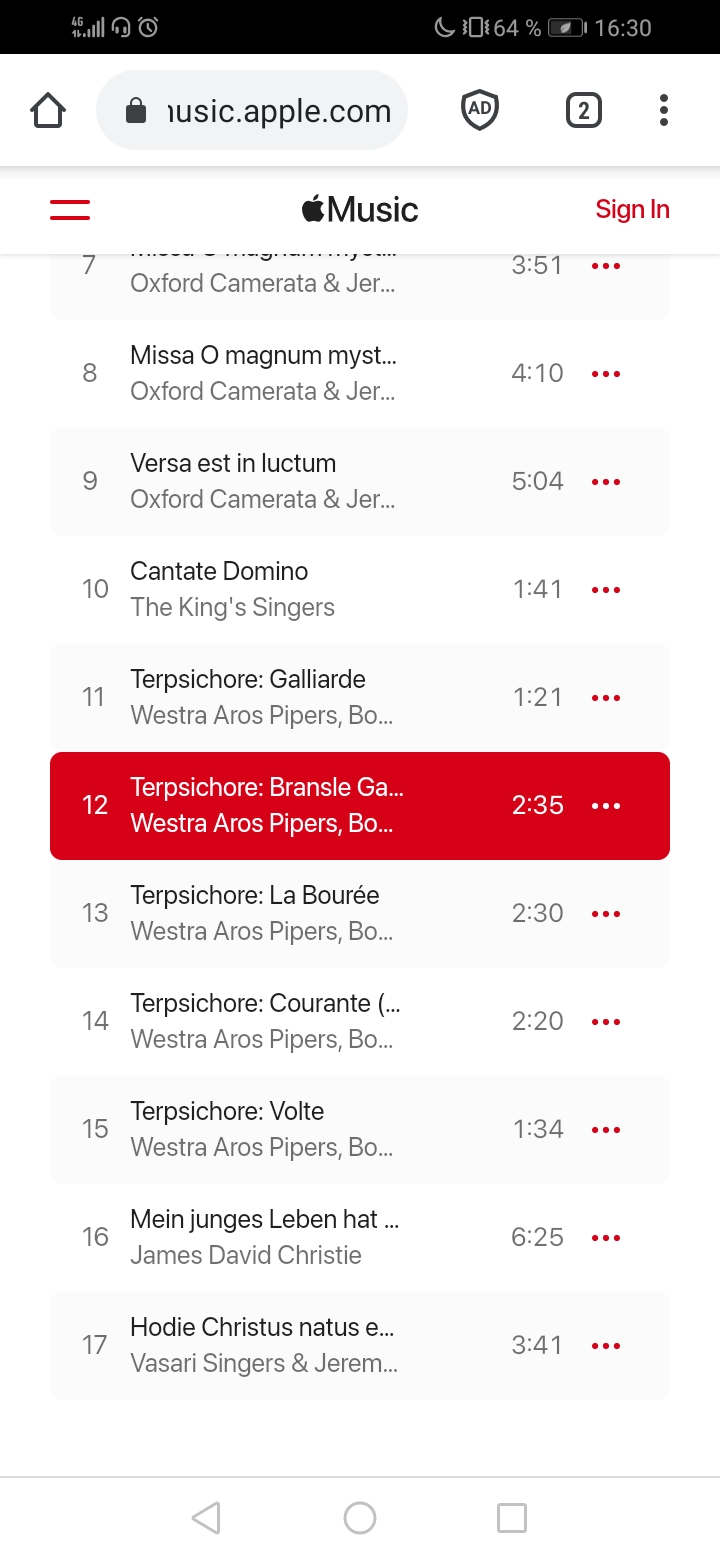Open more options for Terpsichore: Bransle track
Image resolution: width=720 pixels, height=1560 pixels.
coord(606,806)
